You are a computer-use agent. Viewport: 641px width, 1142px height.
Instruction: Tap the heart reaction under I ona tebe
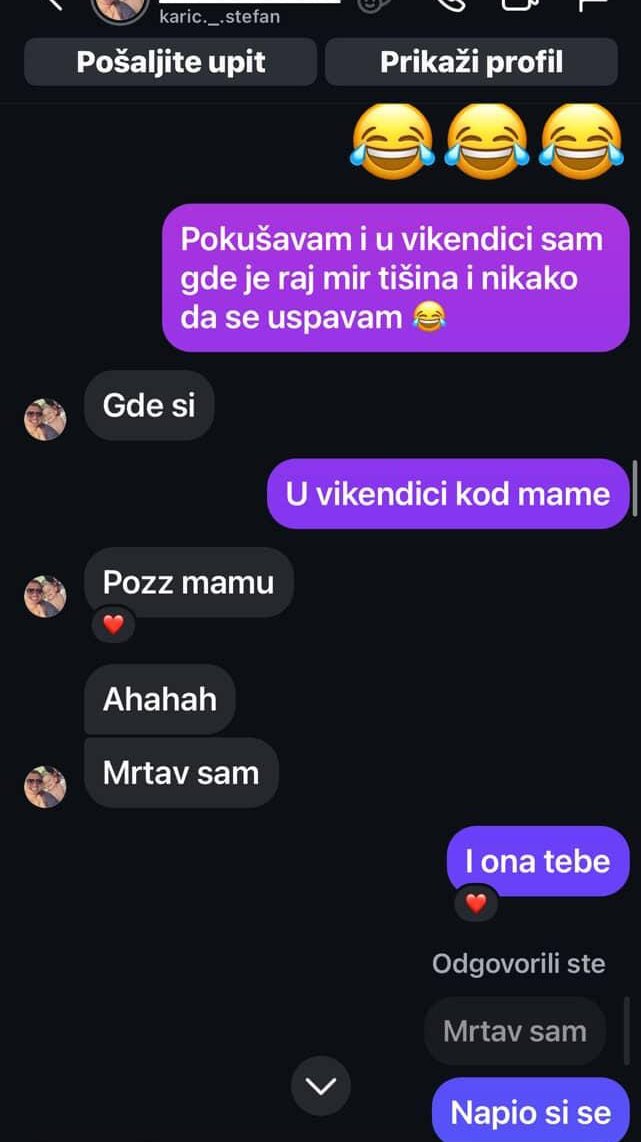pyautogui.click(x=476, y=903)
